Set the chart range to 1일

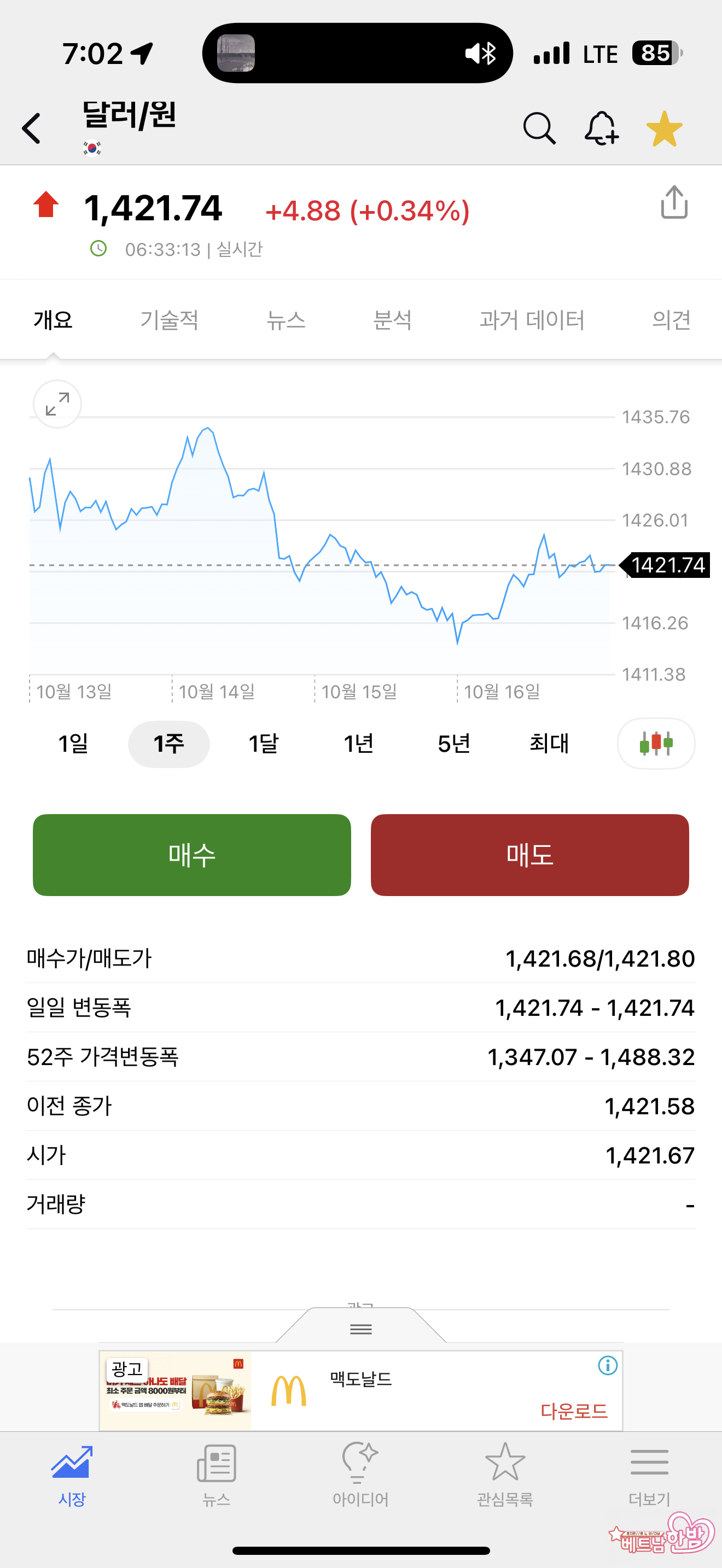73,744
